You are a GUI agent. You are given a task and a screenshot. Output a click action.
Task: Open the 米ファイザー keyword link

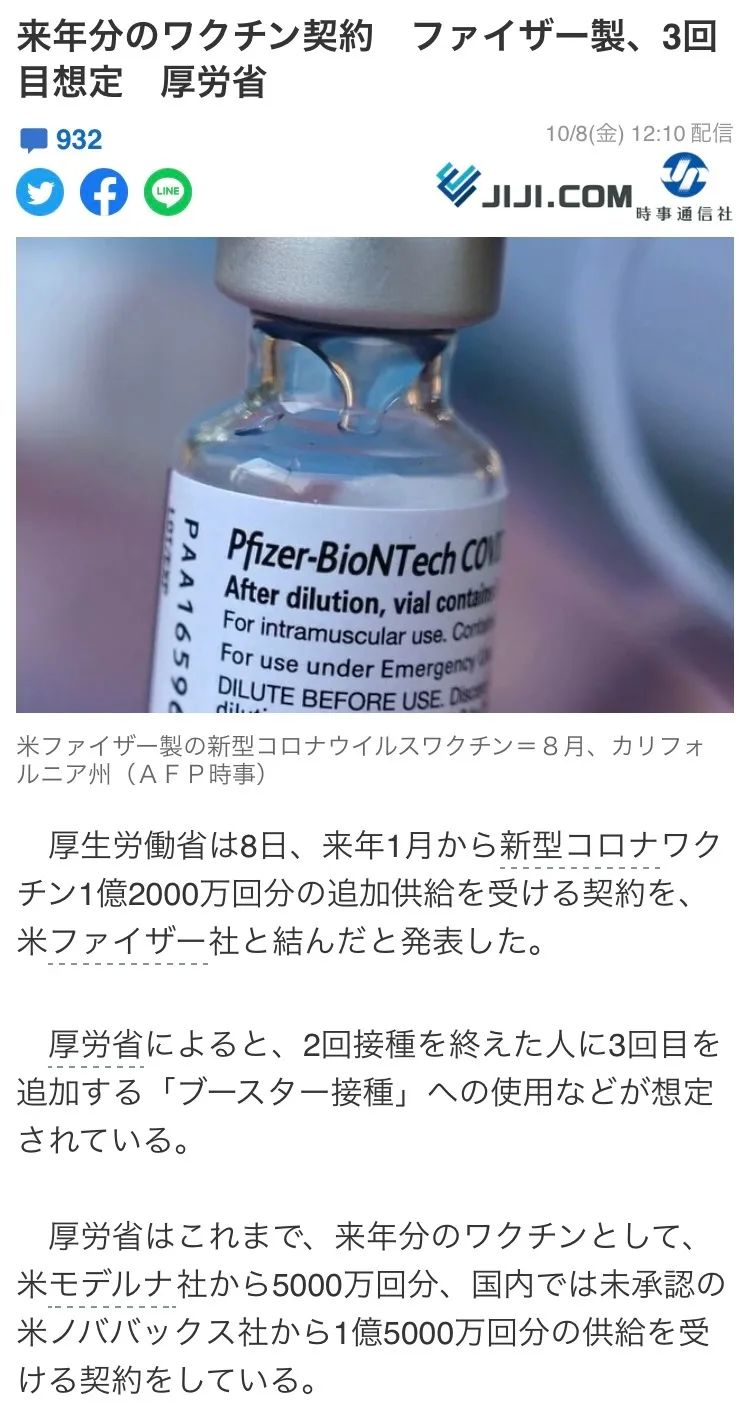click(x=112, y=942)
